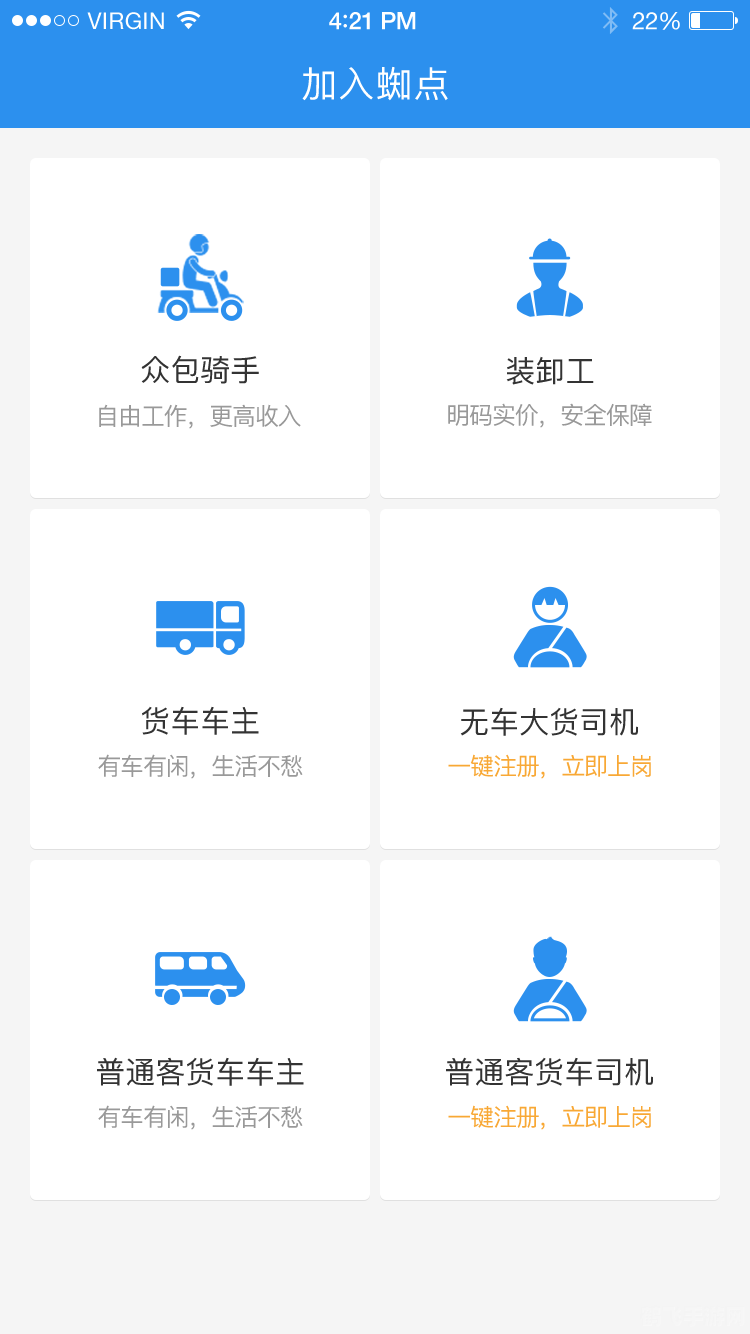This screenshot has height=1334, width=750.
Task: Tap the 无车大货司机 driver icon
Action: tap(549, 625)
